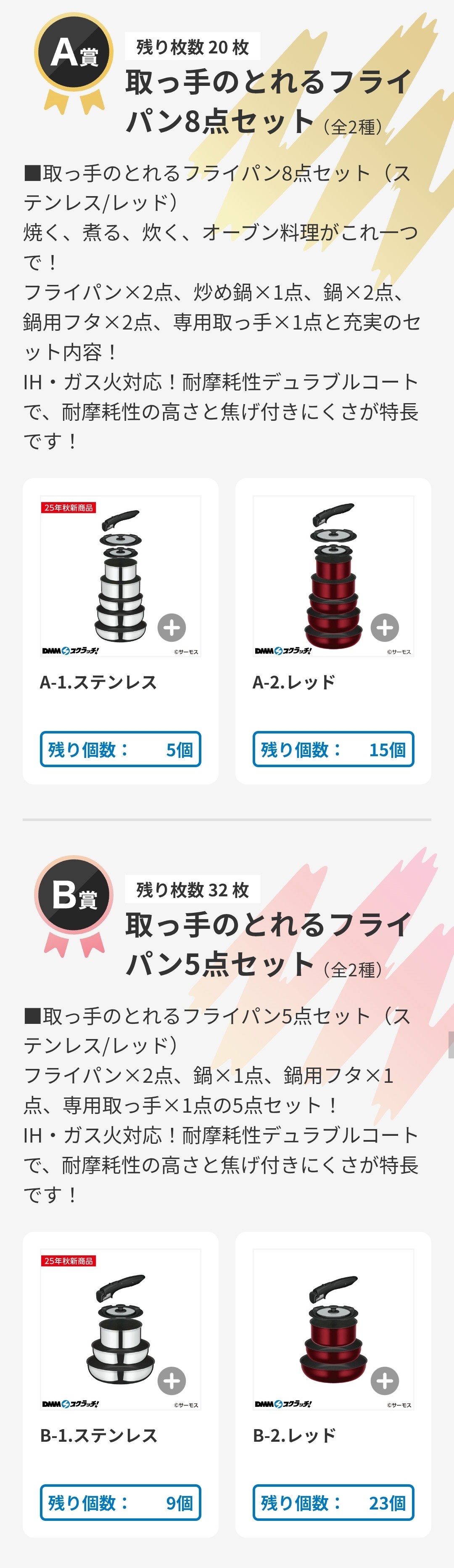This screenshot has height=1568, width=454.
Task: View the B-1 stainless 5-piece set image
Action: tap(172, 1380)
